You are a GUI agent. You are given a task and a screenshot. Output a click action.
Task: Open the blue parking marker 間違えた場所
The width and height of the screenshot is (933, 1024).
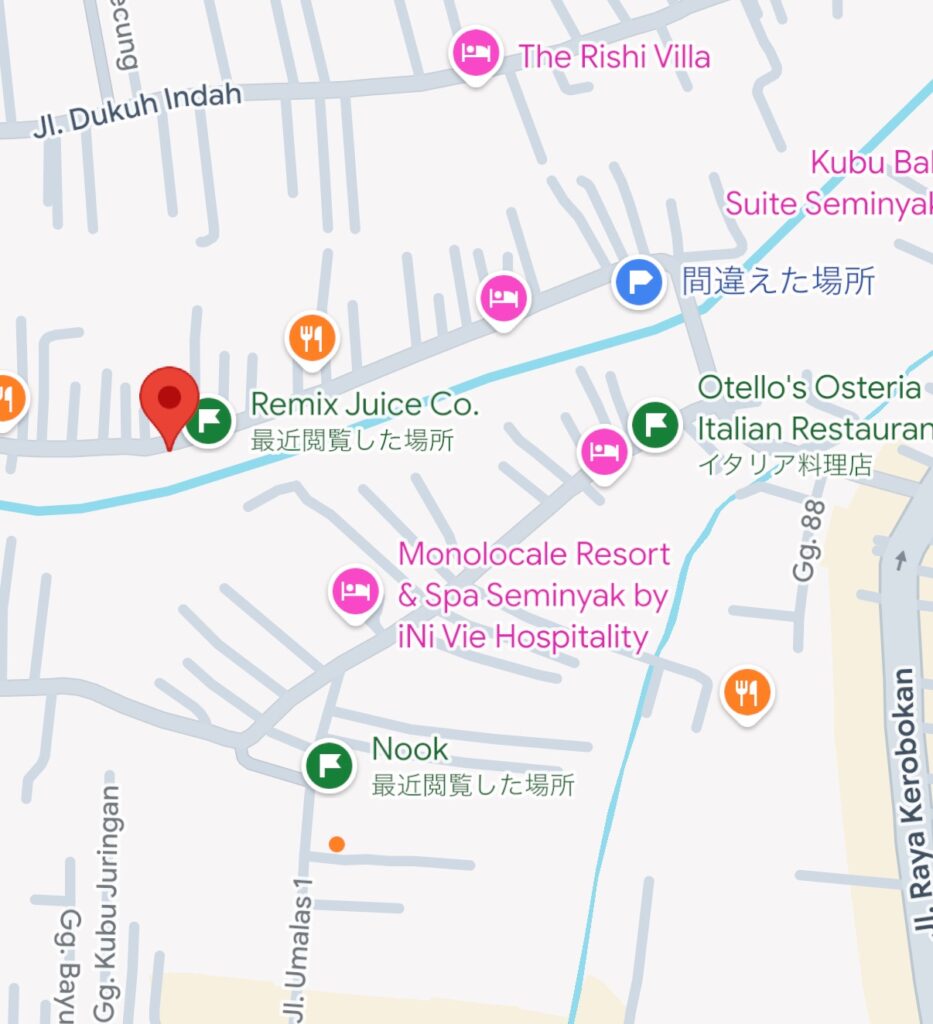pos(639,281)
